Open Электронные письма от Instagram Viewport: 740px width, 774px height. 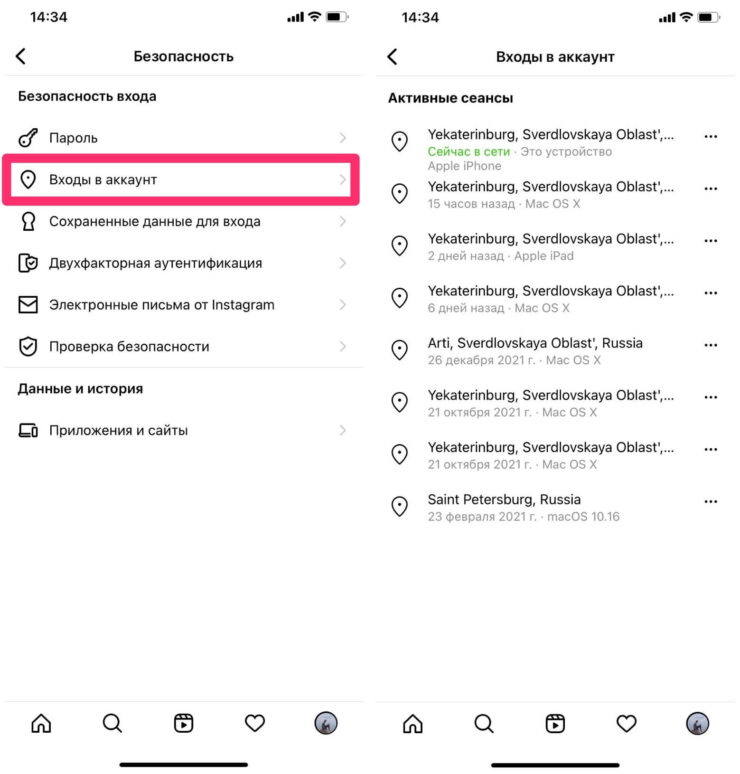pyautogui.click(x=182, y=305)
